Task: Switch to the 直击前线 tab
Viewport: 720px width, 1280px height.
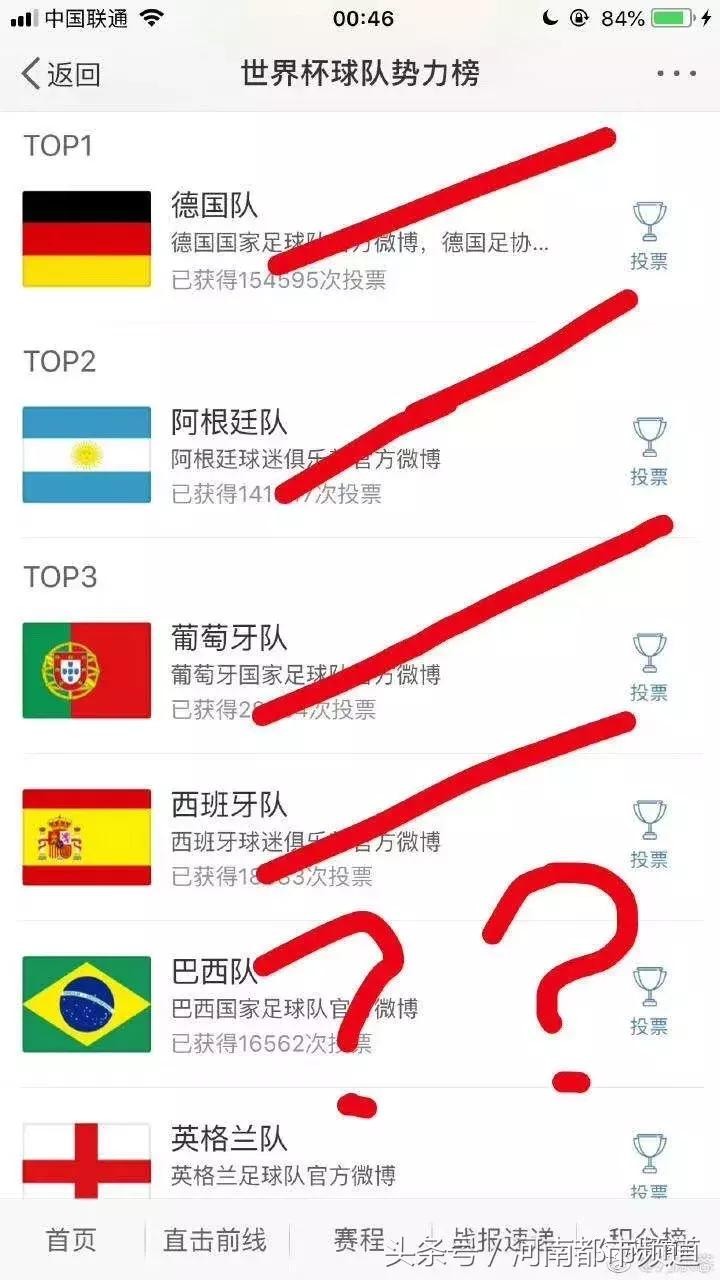Action: (215, 1241)
